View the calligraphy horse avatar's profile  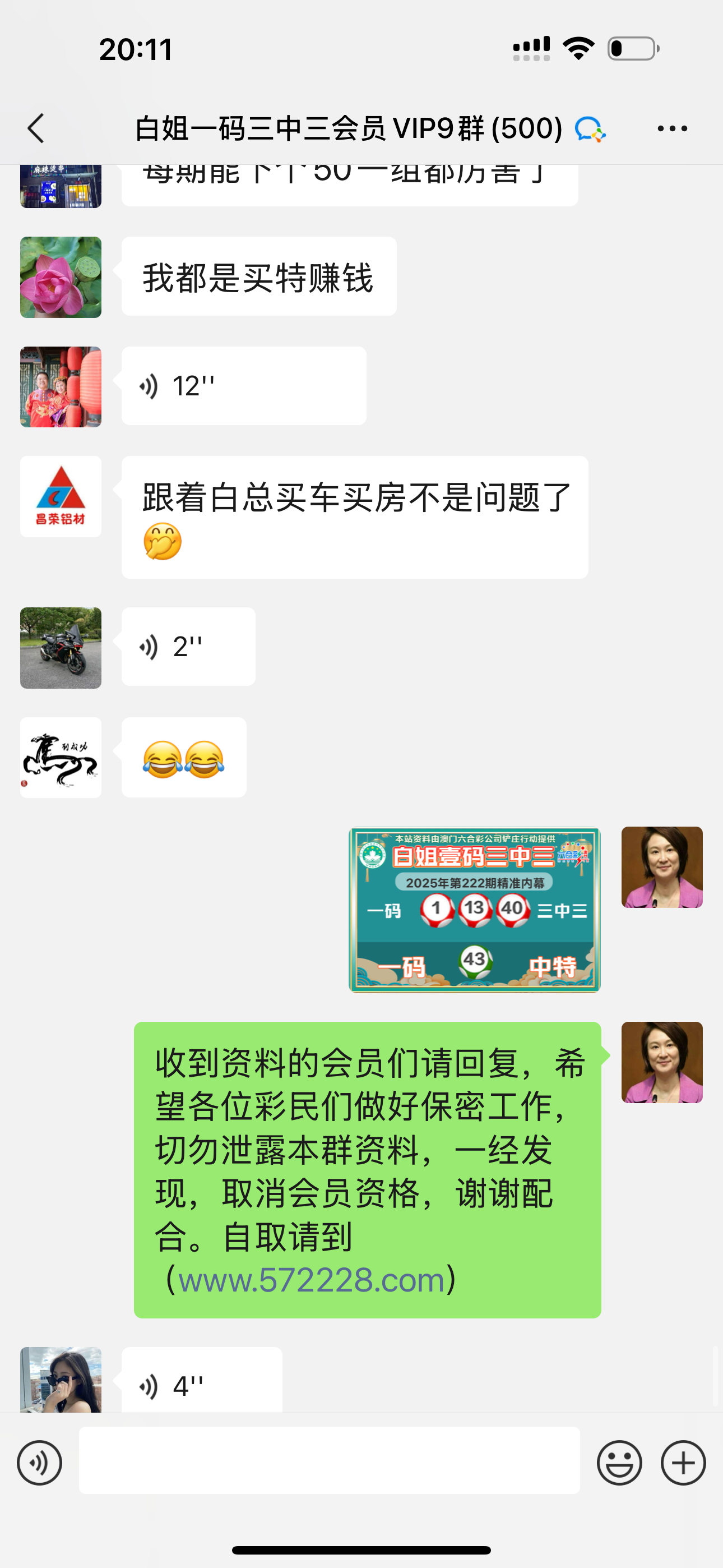pyautogui.click(x=61, y=757)
